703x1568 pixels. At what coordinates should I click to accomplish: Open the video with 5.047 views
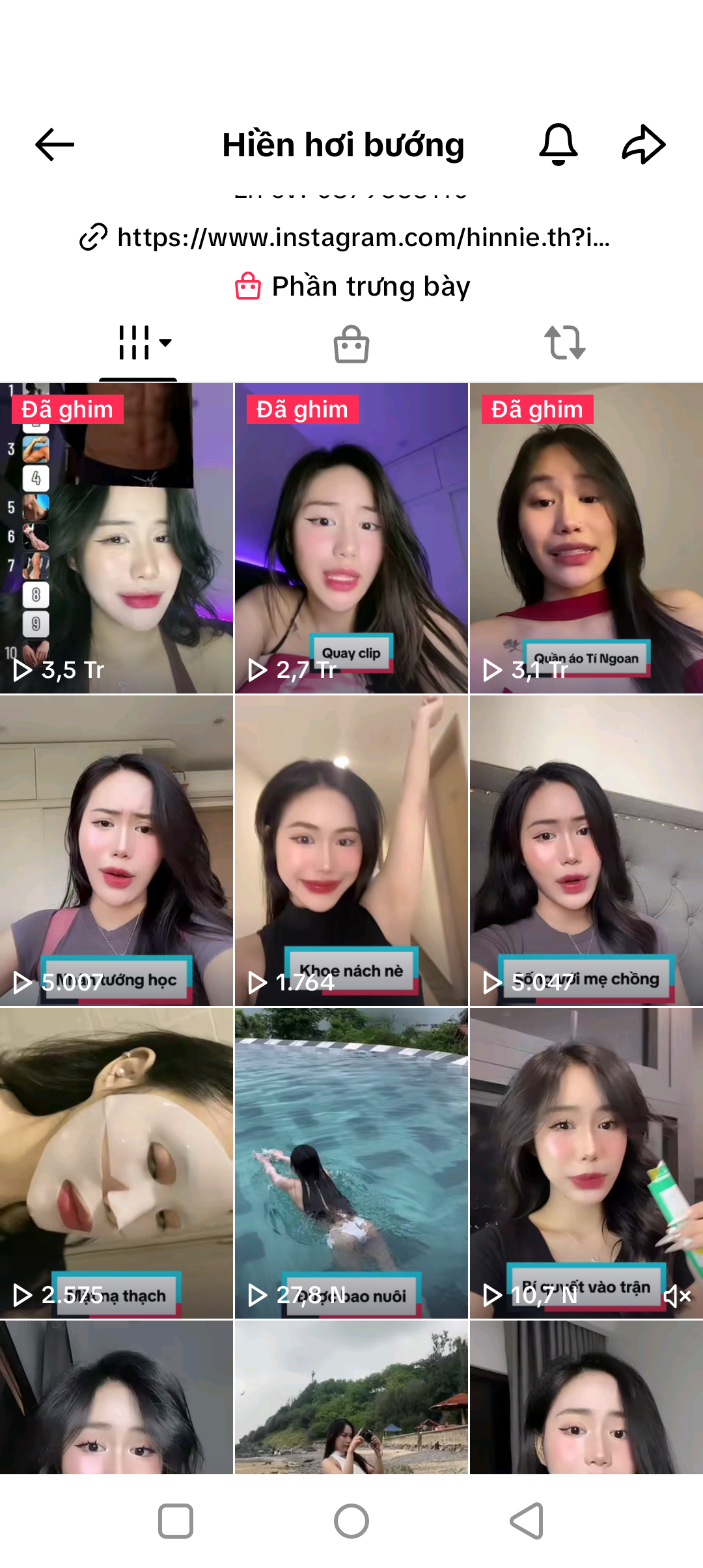click(x=586, y=850)
